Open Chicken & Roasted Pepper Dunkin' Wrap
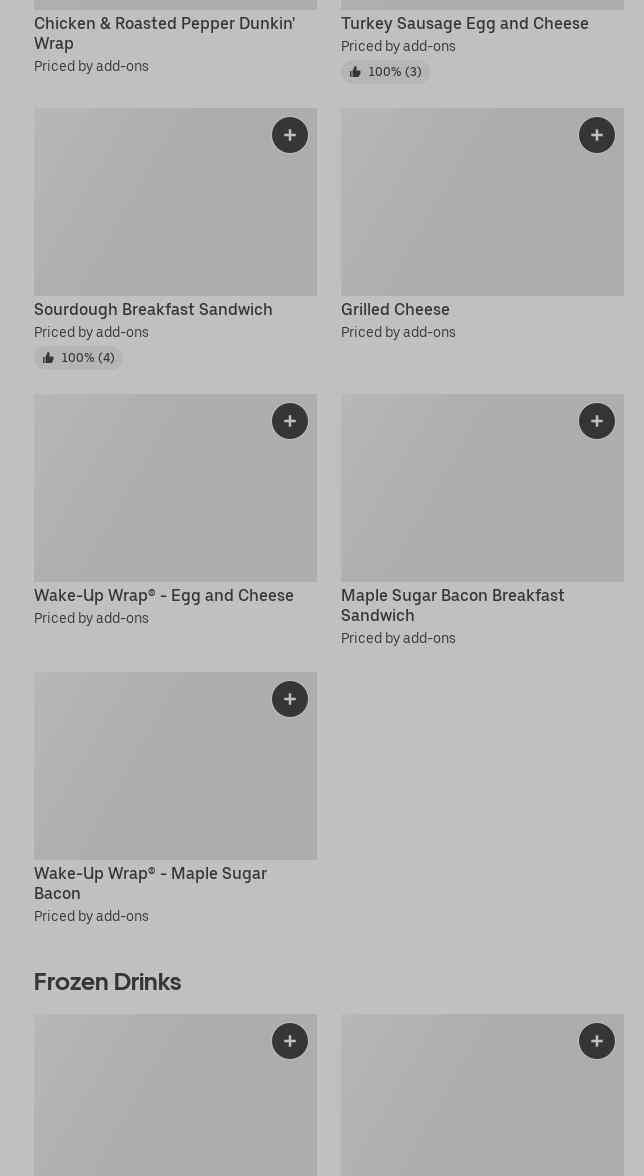 click(x=164, y=33)
